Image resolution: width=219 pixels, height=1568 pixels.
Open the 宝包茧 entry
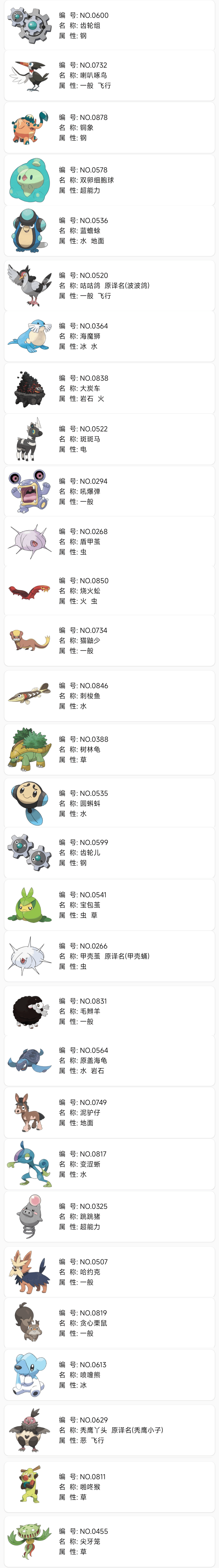pyautogui.click(x=109, y=905)
